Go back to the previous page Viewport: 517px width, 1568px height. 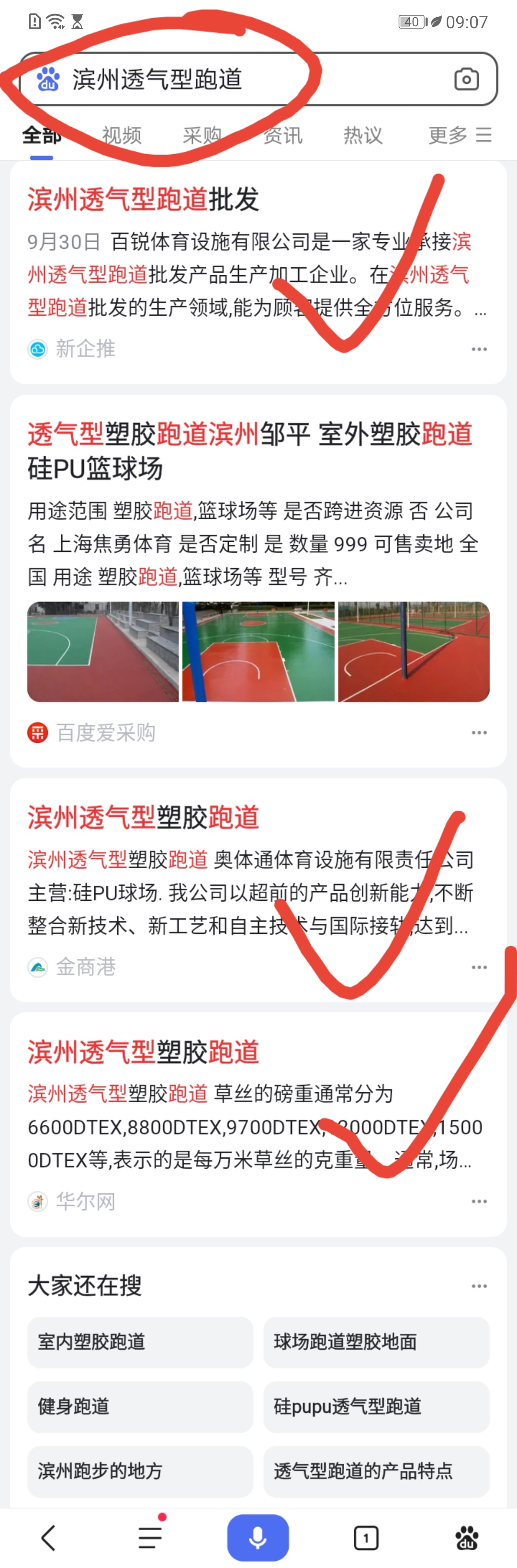point(49,1537)
